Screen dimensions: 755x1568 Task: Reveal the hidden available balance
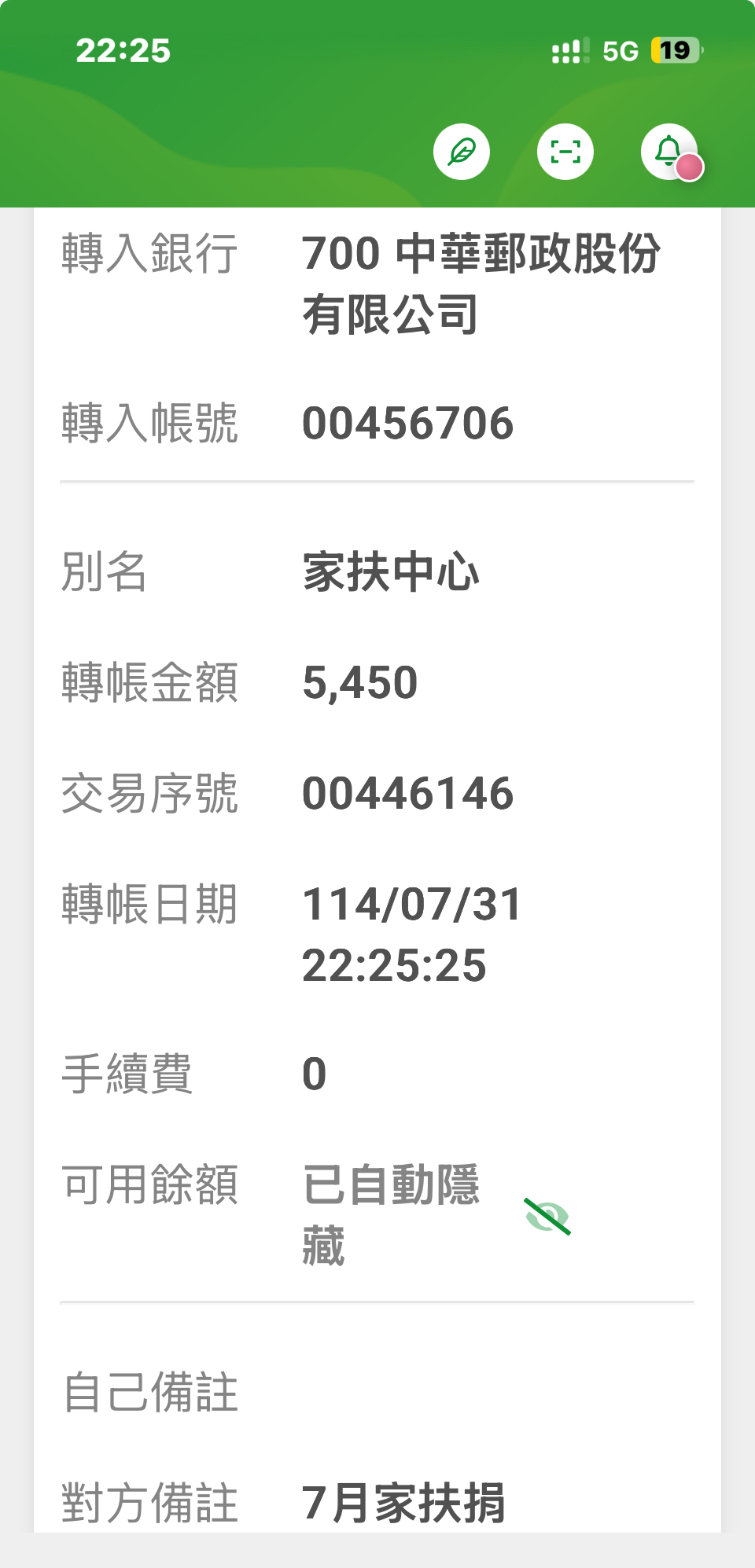pos(547,1216)
